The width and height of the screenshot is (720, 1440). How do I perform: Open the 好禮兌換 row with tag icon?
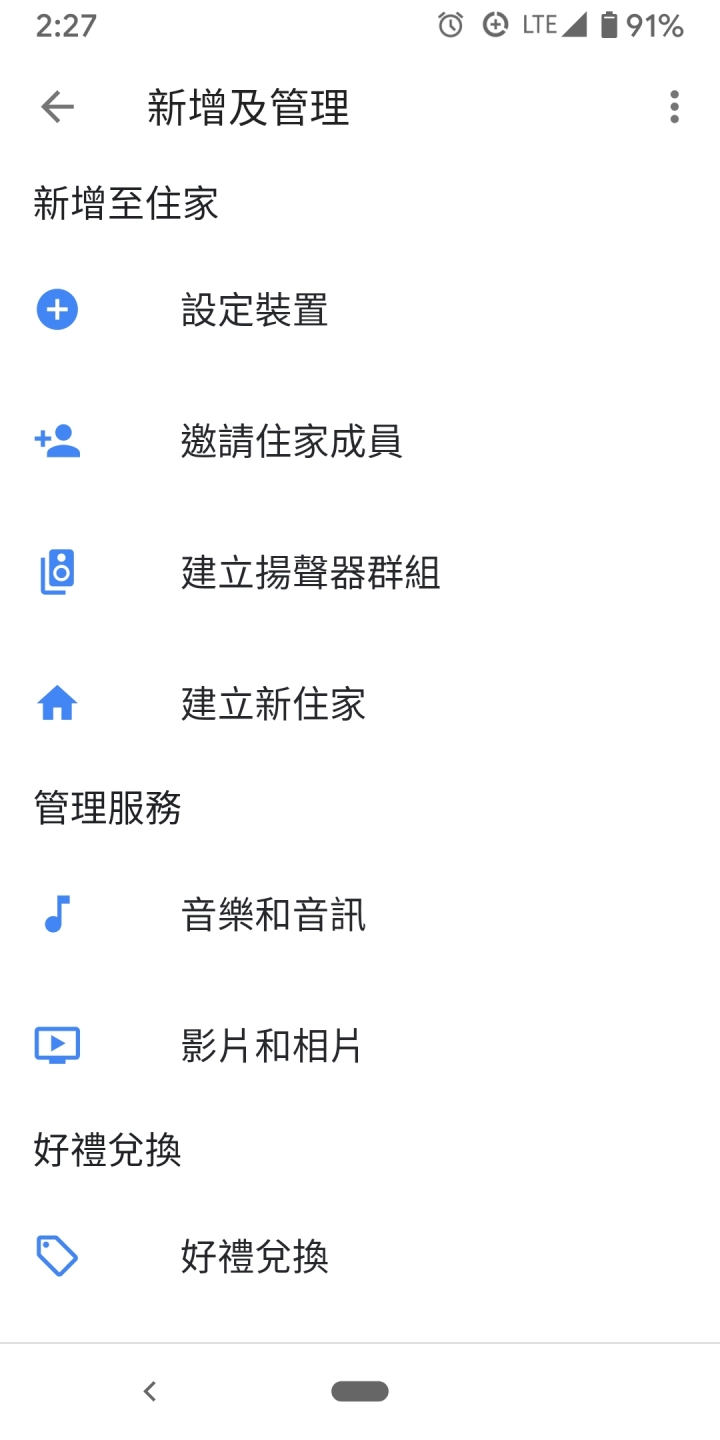point(360,1256)
